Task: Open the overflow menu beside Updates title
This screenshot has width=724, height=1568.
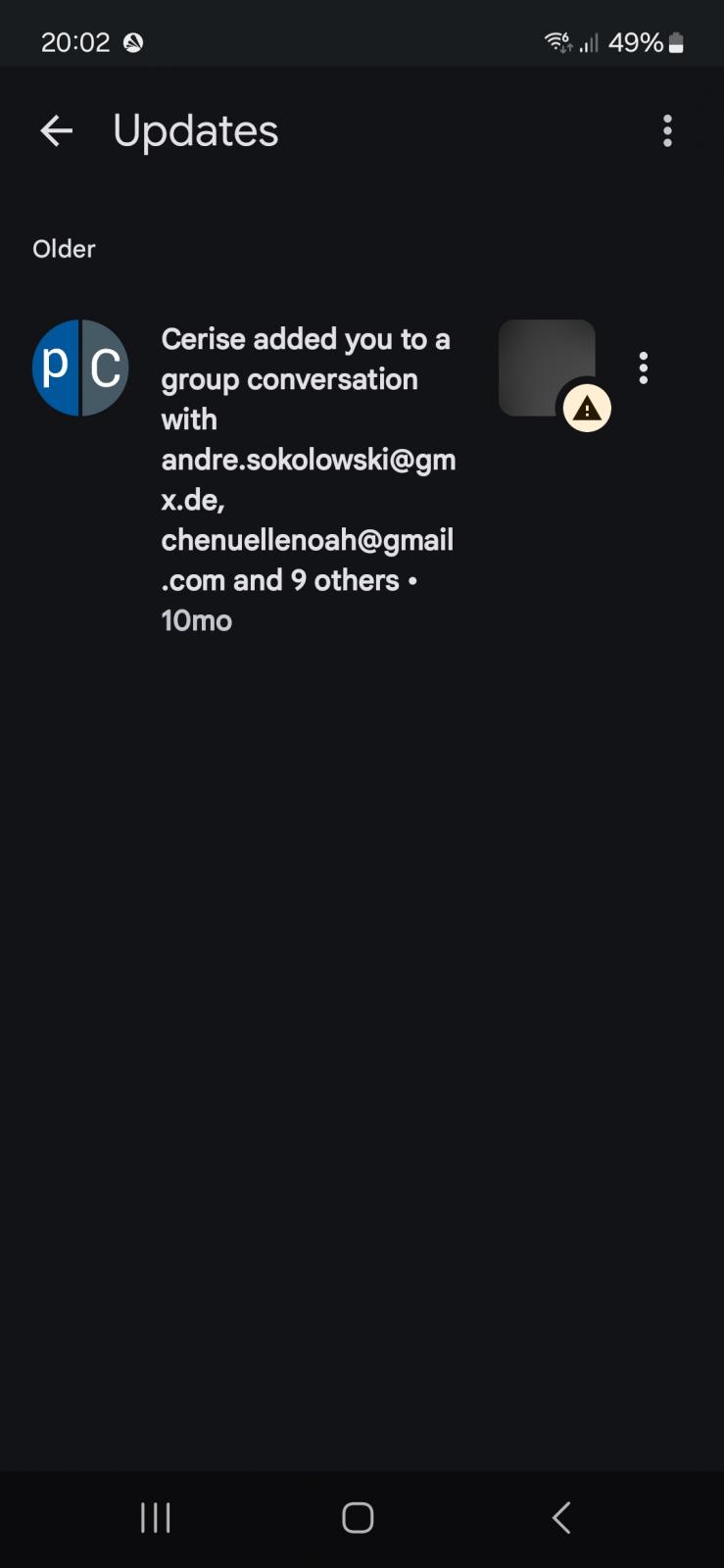Action: [x=667, y=130]
